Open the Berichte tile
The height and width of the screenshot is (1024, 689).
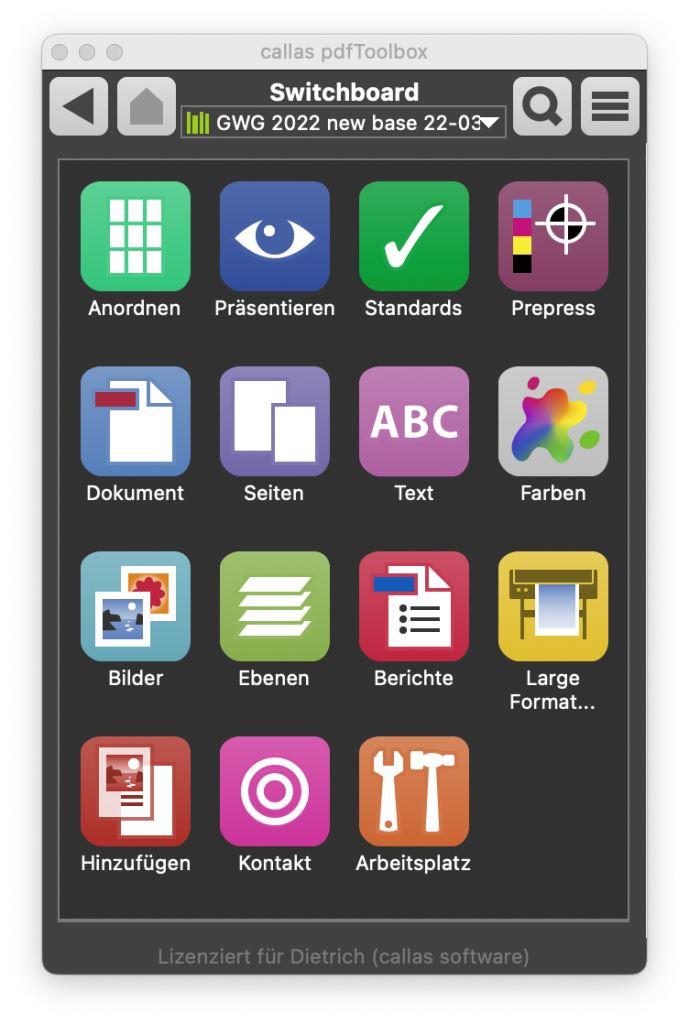[413, 606]
